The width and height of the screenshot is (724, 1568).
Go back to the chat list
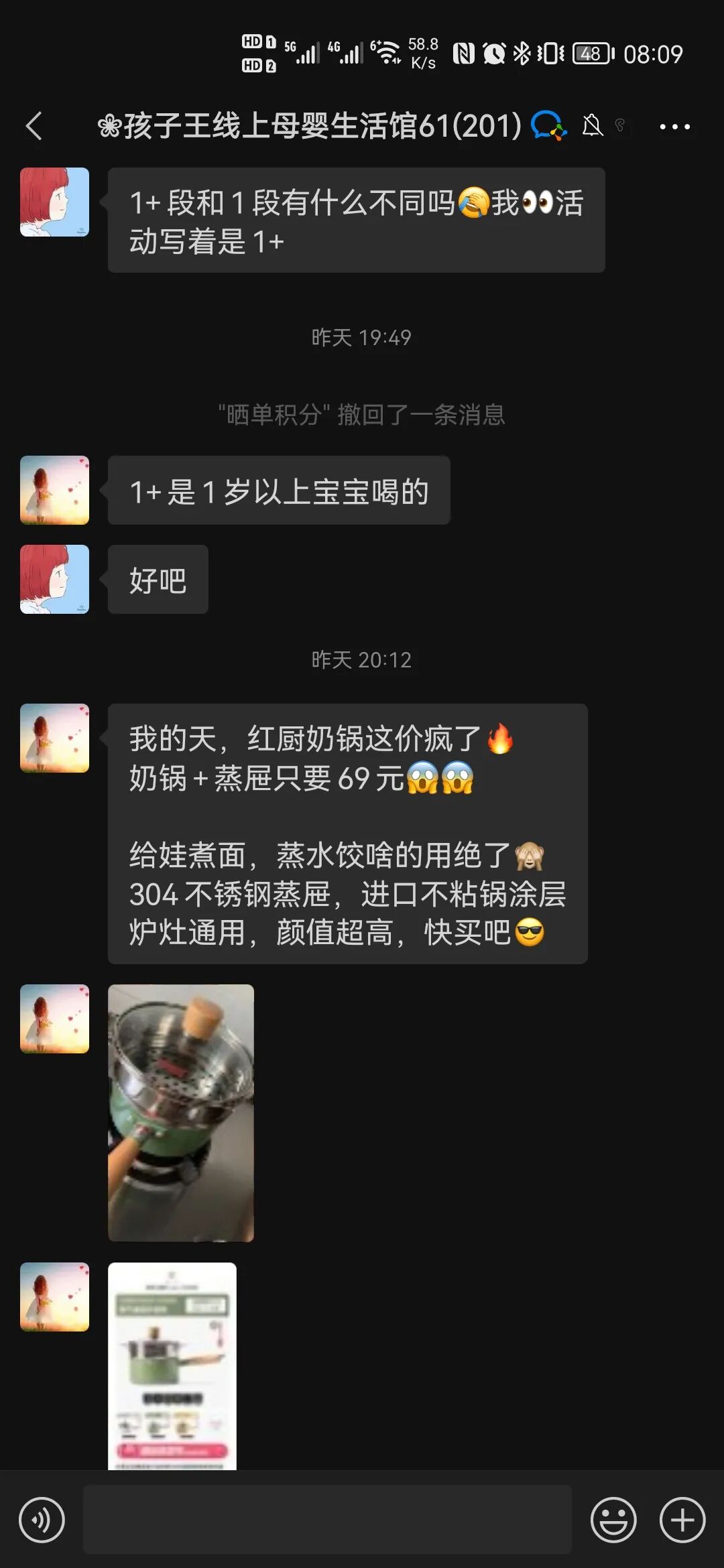[34, 126]
